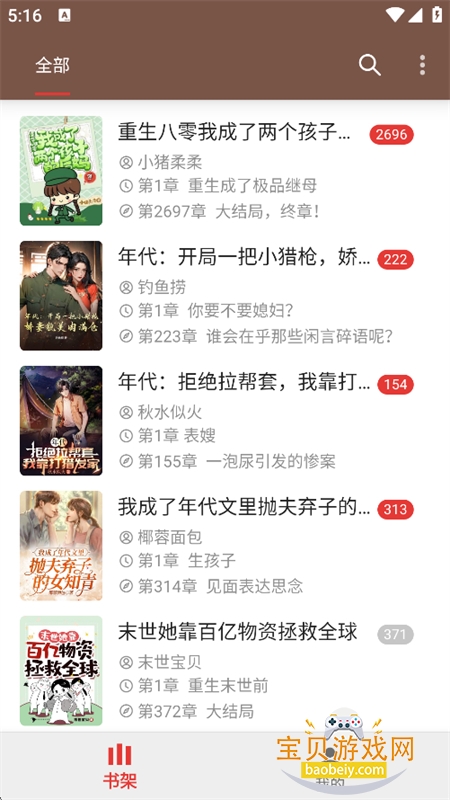The width and height of the screenshot is (450, 800).
Task: Open the three-dot overflow menu
Action: coord(422,65)
